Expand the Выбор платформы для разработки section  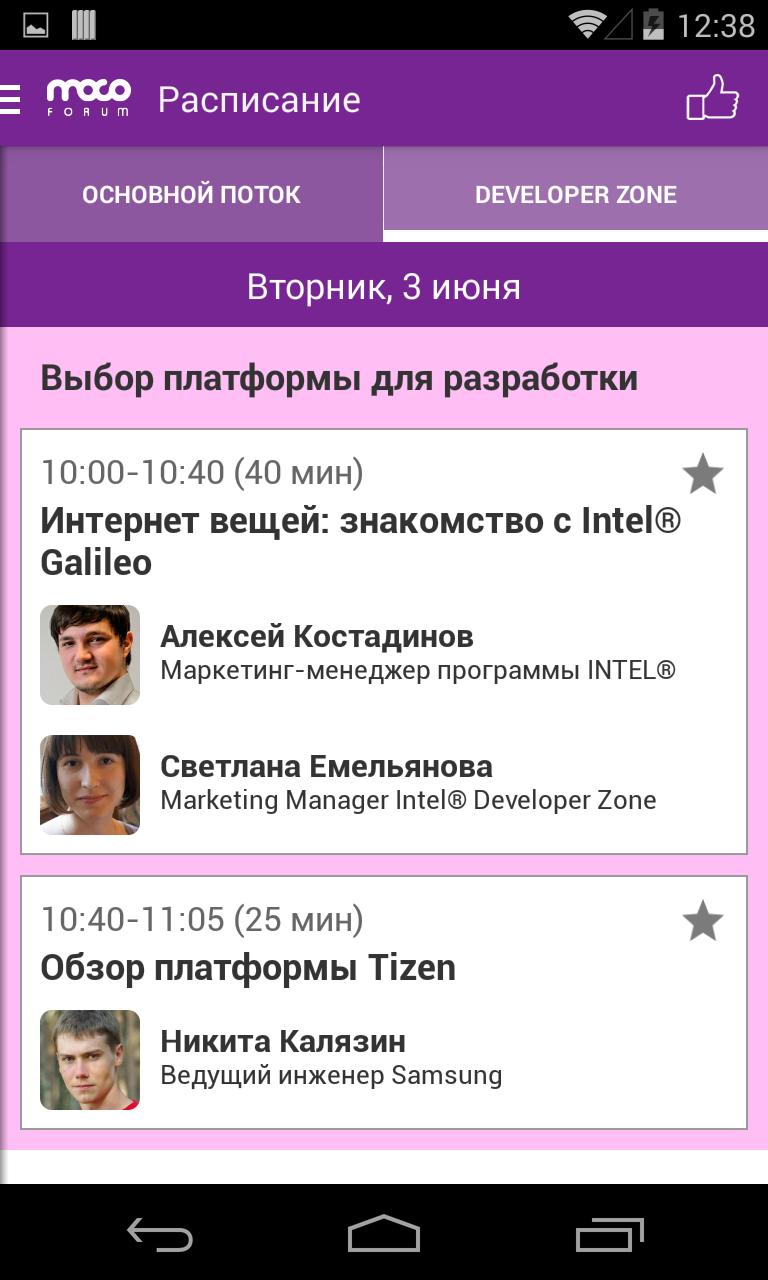pos(340,378)
